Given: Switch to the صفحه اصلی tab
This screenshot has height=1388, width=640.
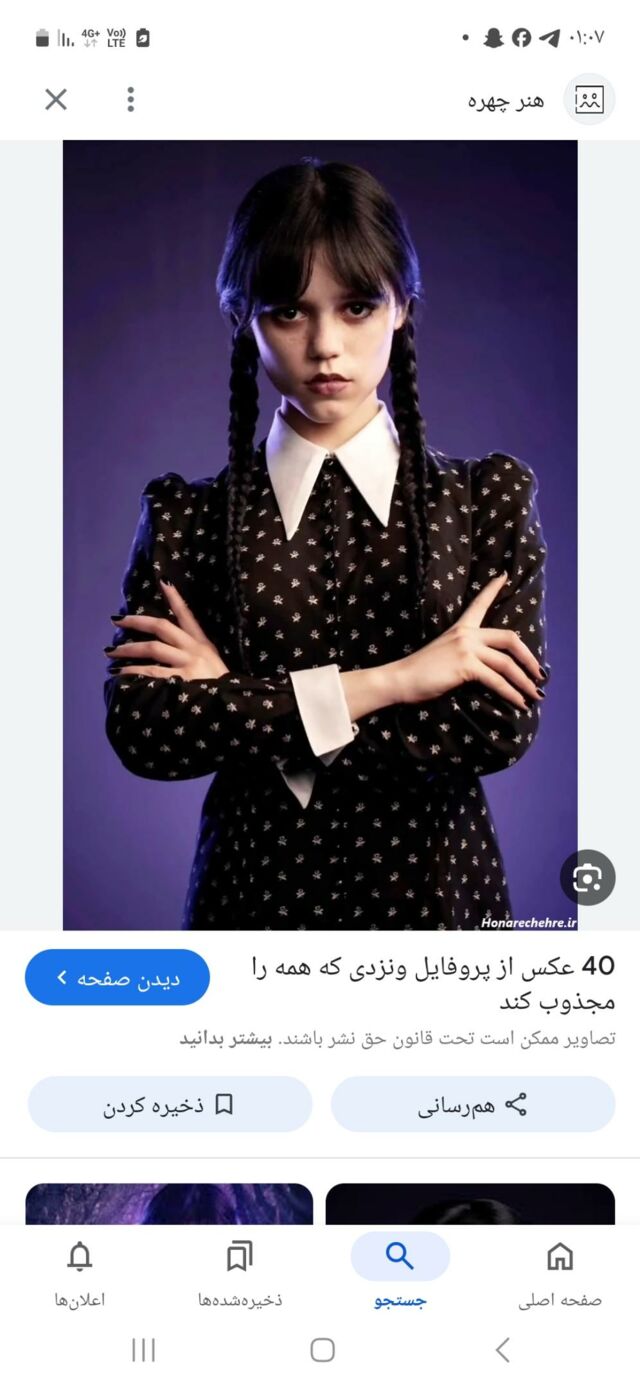Looking at the screenshot, I should 560,1271.
